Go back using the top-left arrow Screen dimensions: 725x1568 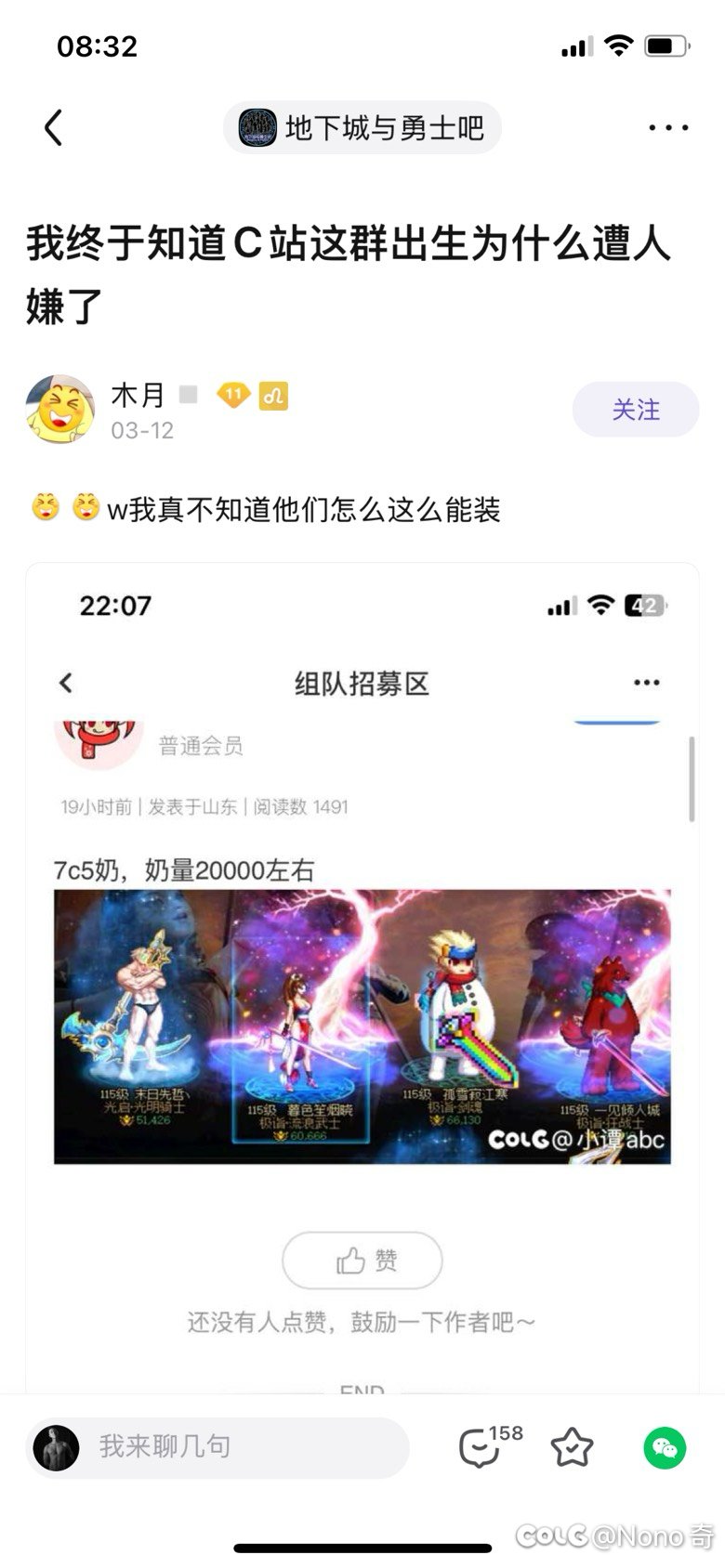coord(53,127)
